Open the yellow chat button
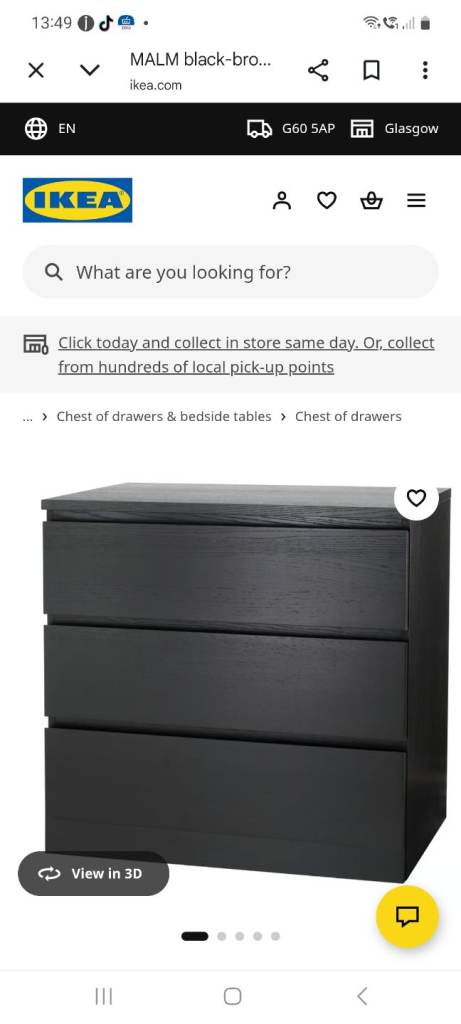 click(x=407, y=916)
